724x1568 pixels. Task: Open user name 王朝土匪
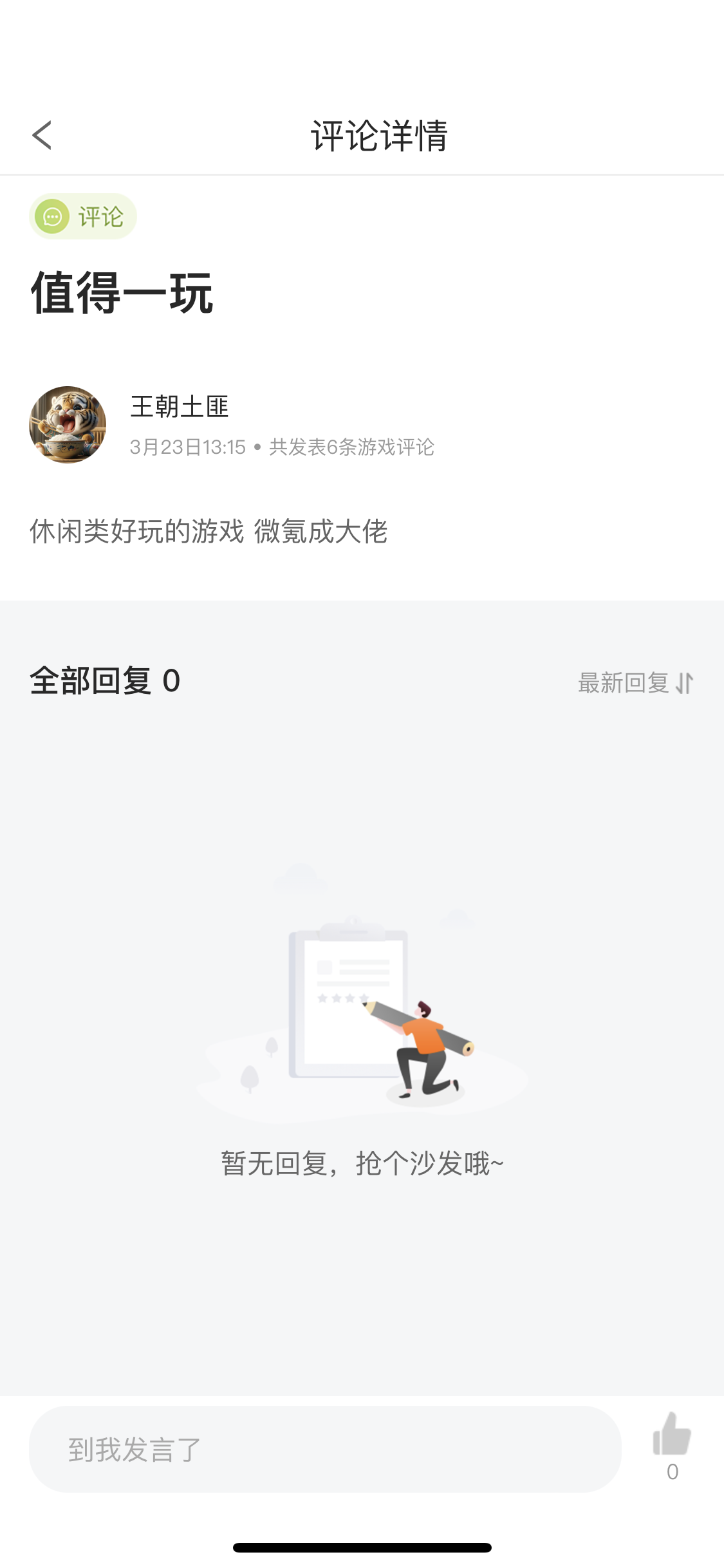pos(180,406)
